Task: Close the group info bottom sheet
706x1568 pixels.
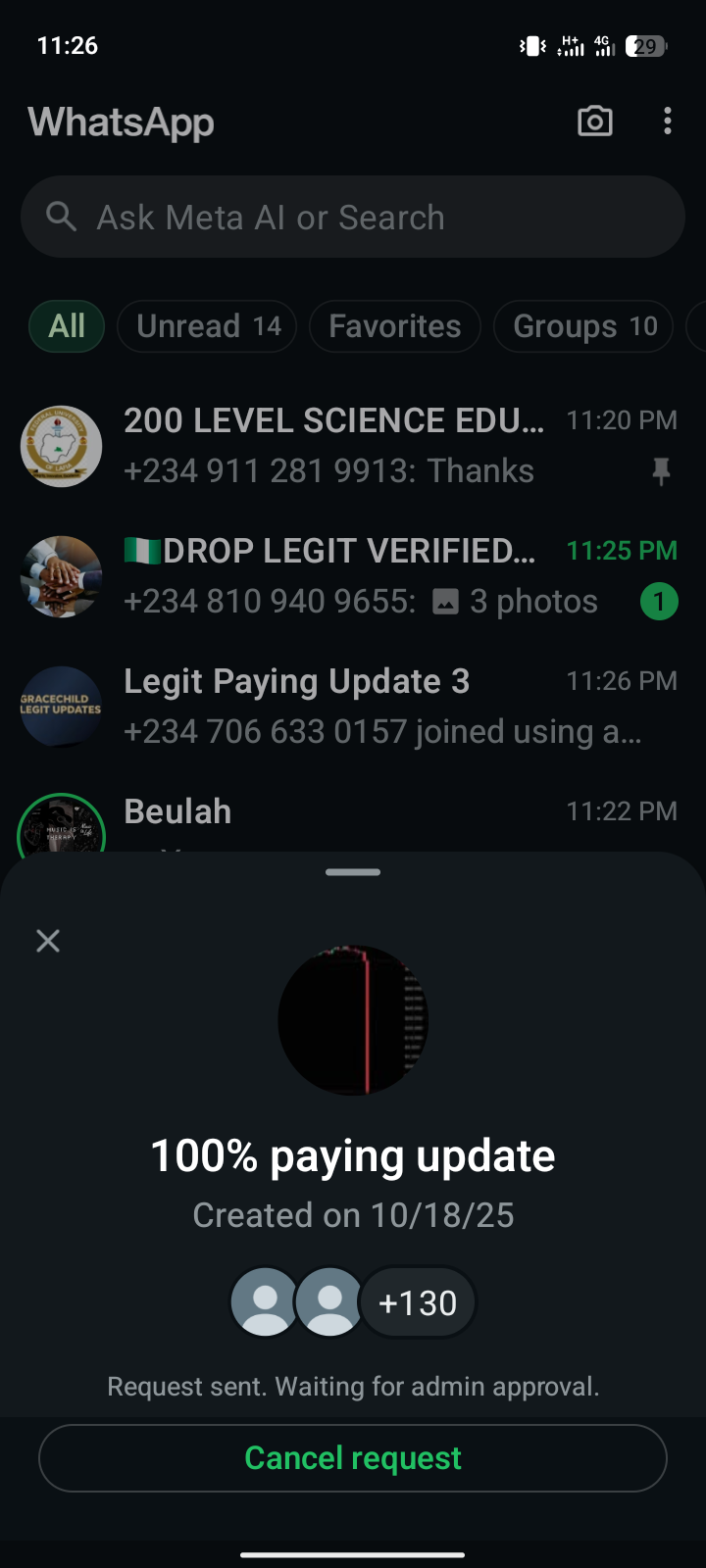Action: [x=48, y=941]
